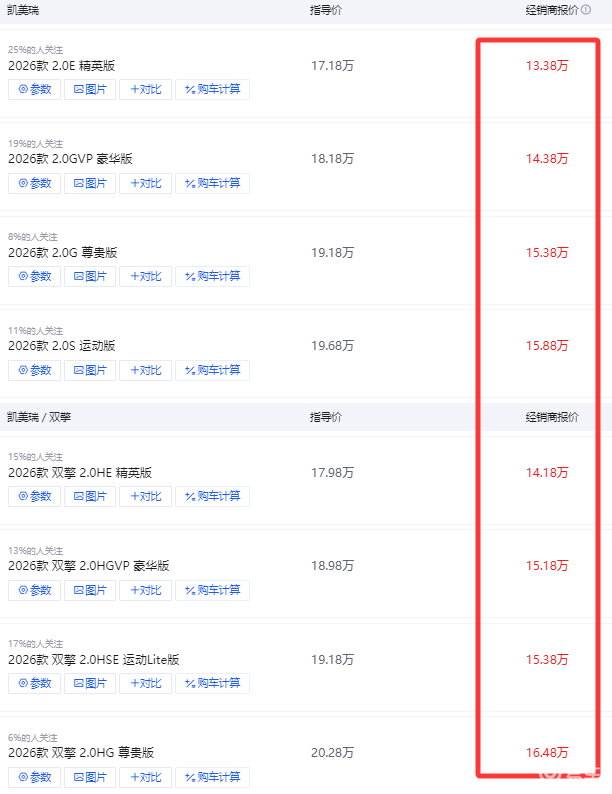Screen dimensions: 612x794
Task: Add 2.0GVP 豪华版 to 对比
Action: click(x=145, y=183)
